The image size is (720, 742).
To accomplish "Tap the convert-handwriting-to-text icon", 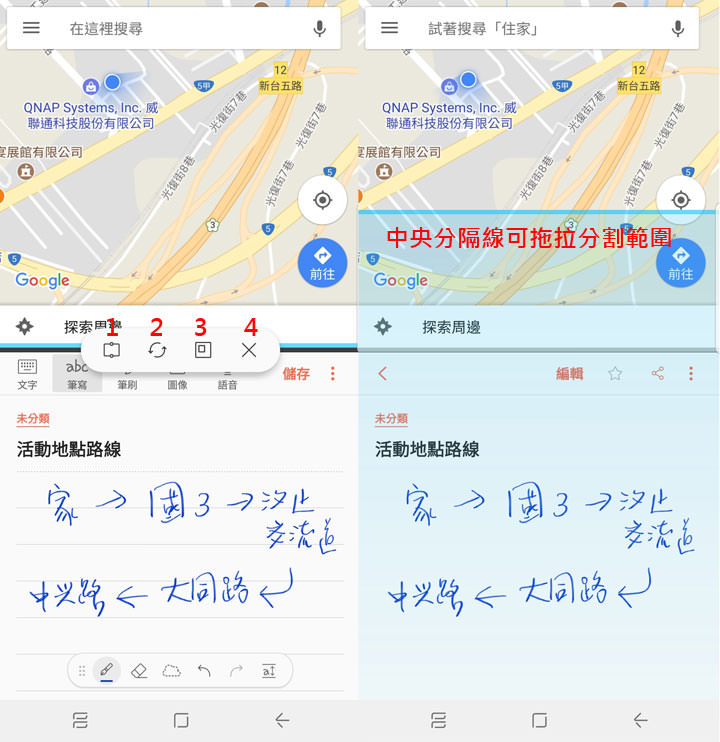I will 270,670.
